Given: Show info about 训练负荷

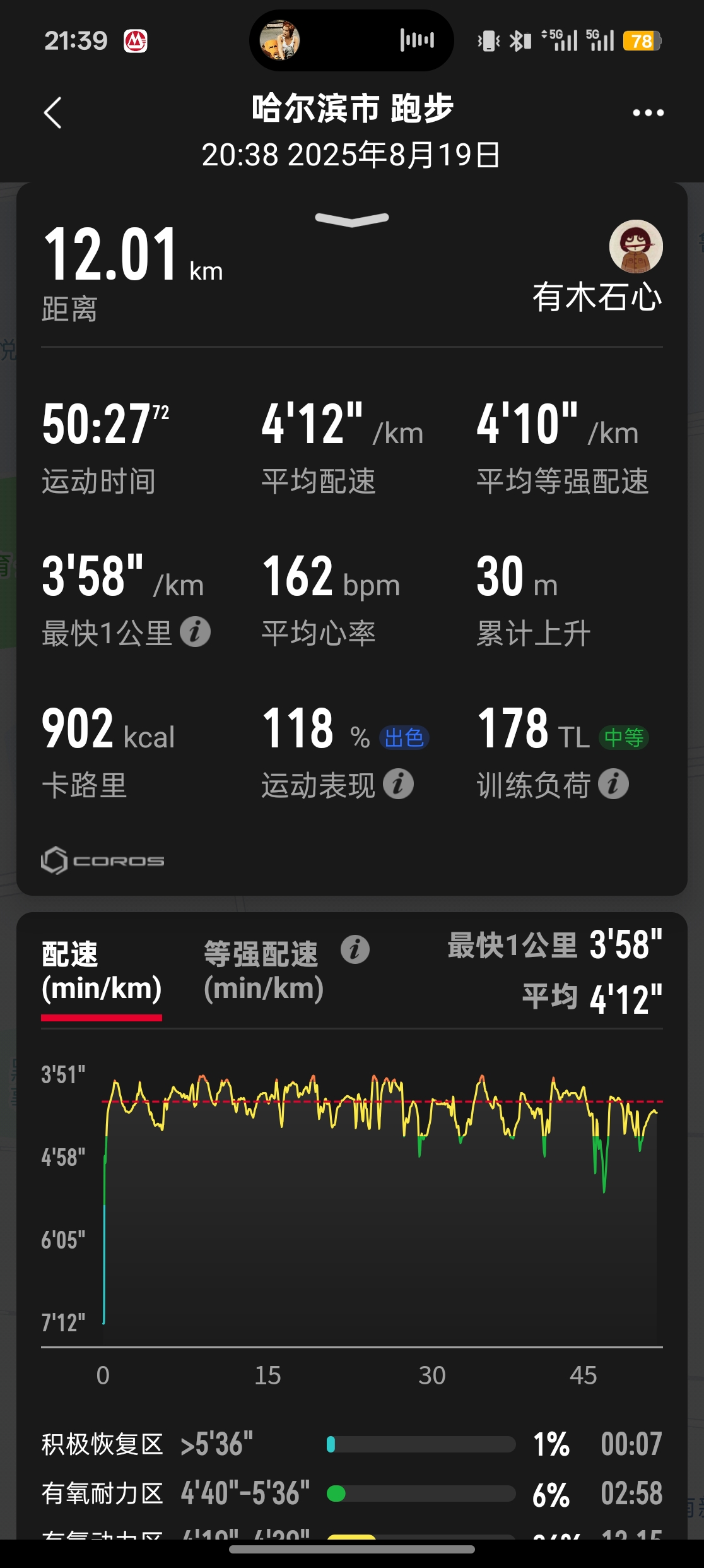Looking at the screenshot, I should tap(613, 784).
